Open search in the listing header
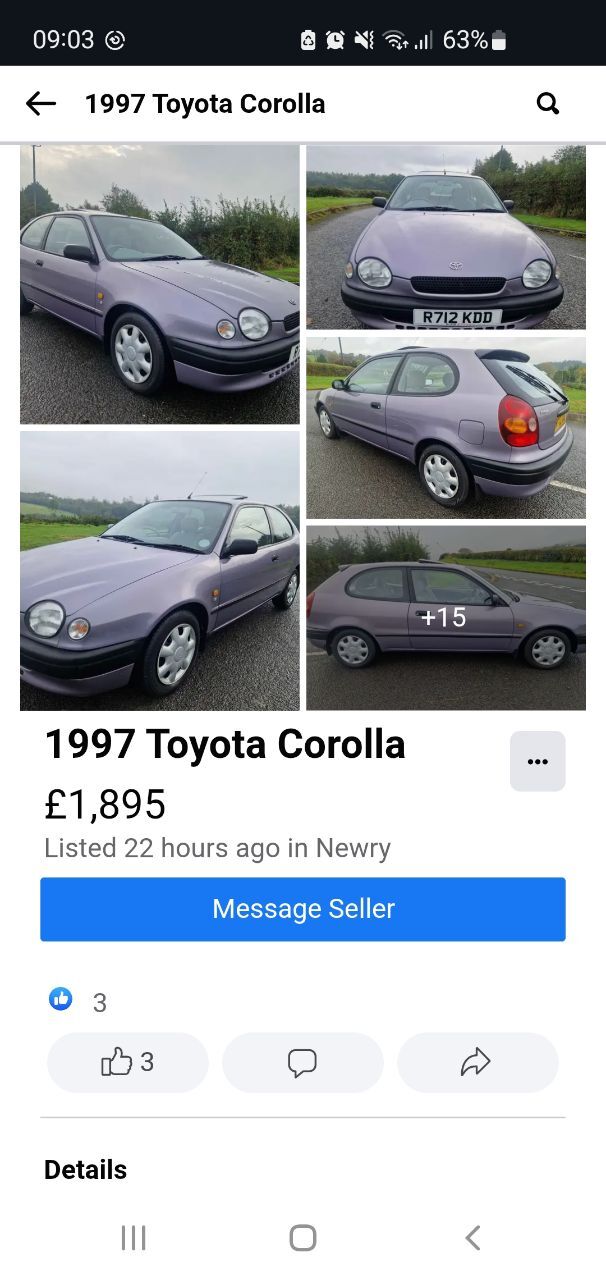The height and width of the screenshot is (1280, 606). point(548,103)
